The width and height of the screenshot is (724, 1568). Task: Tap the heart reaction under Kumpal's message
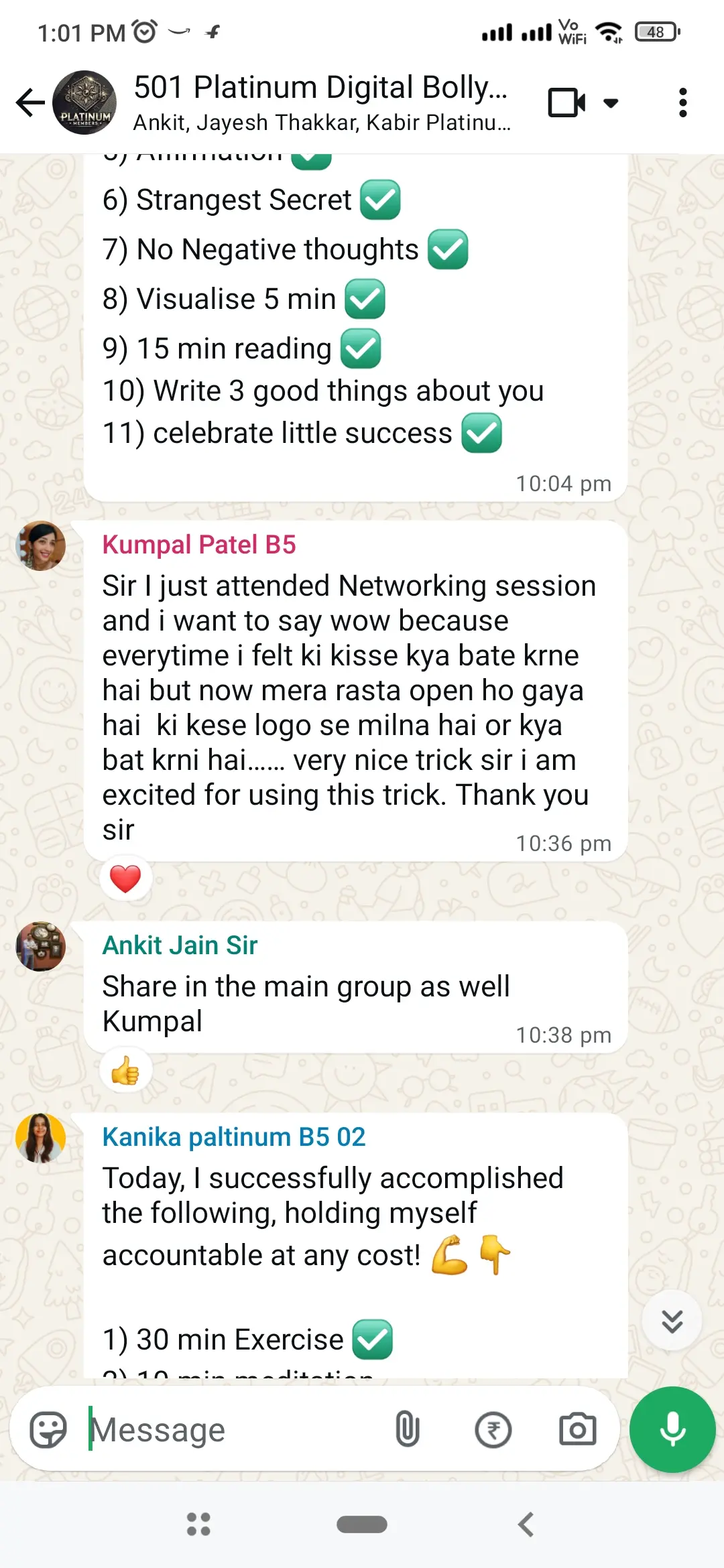point(125,879)
